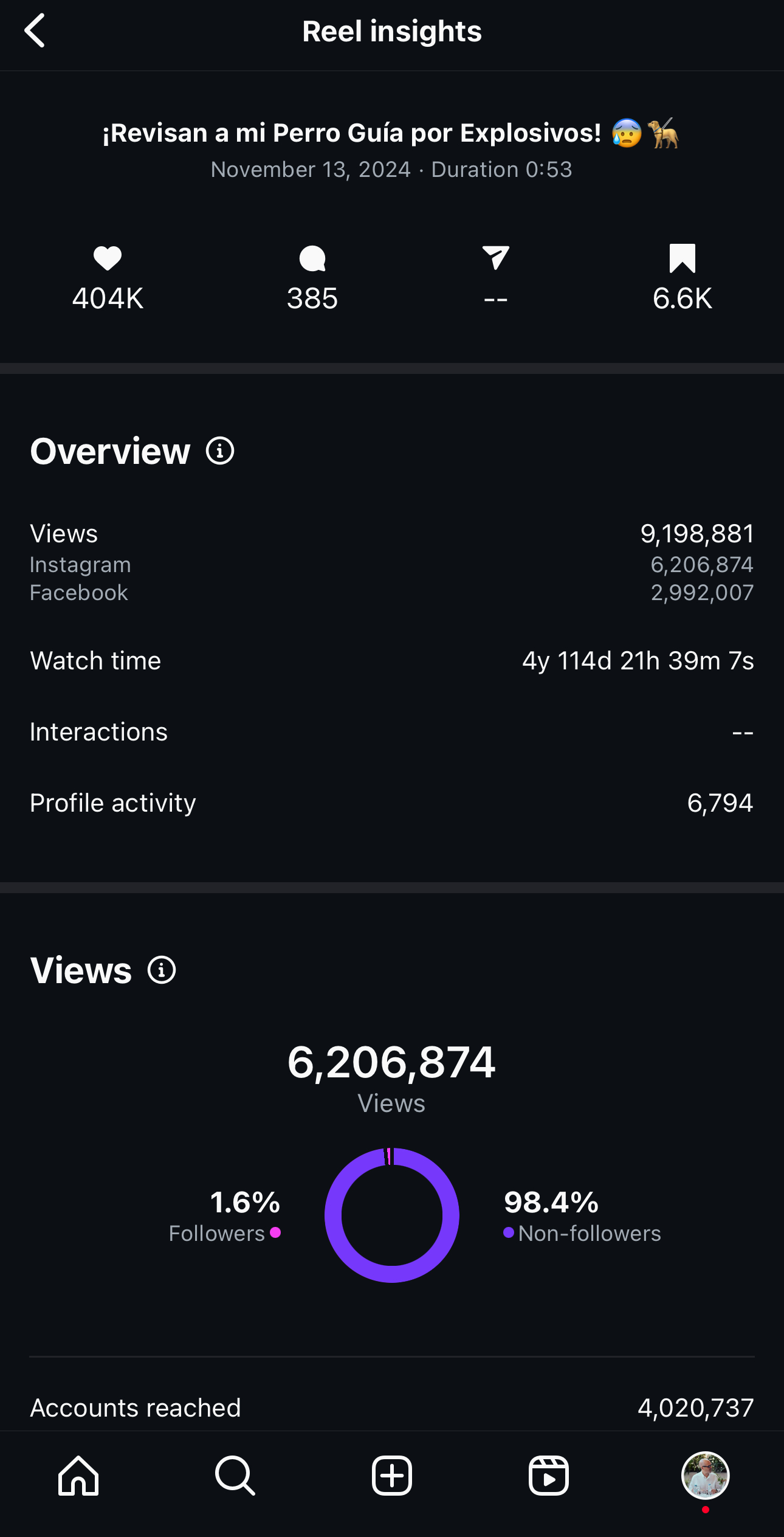
Task: Open the Home tab
Action: coord(78,1475)
